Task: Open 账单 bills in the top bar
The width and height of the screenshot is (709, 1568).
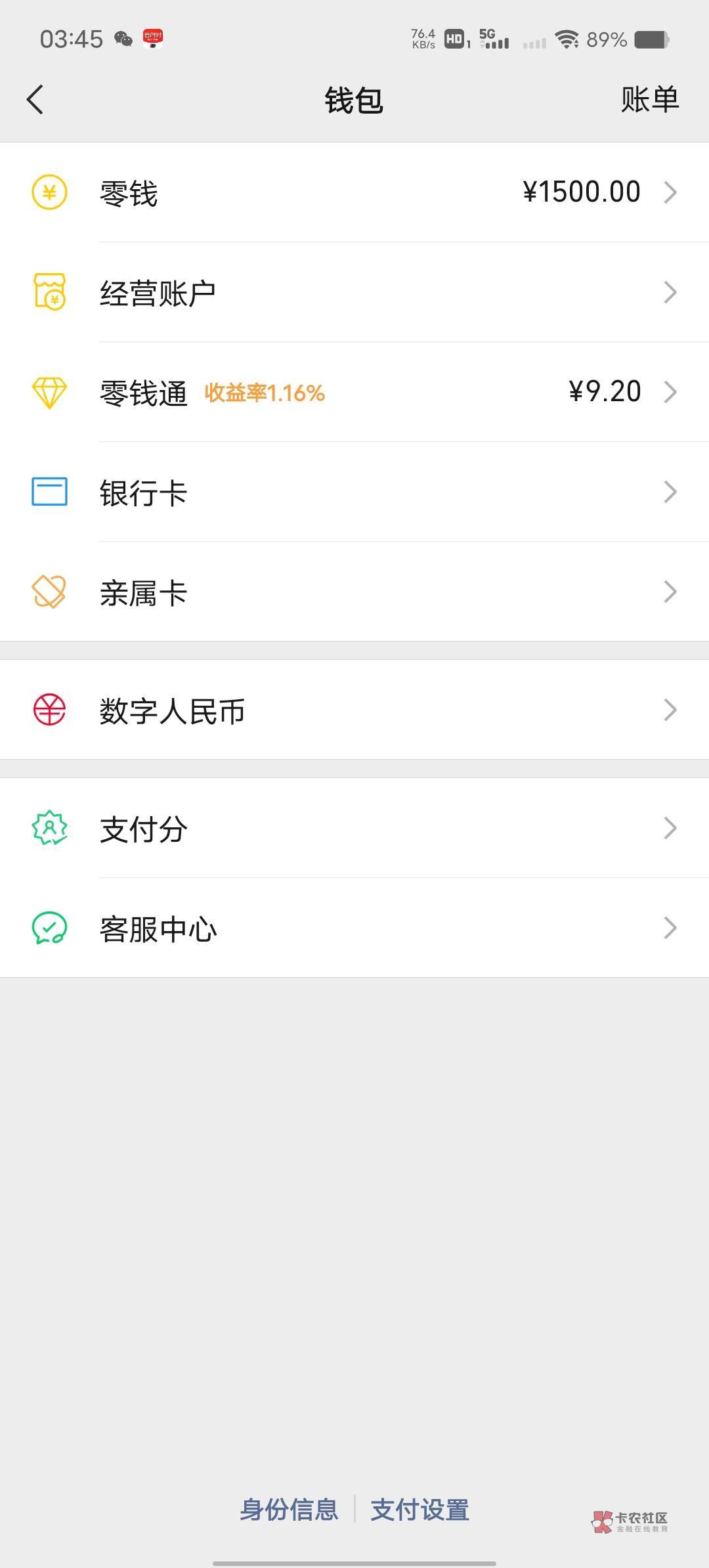Action: pos(649,100)
